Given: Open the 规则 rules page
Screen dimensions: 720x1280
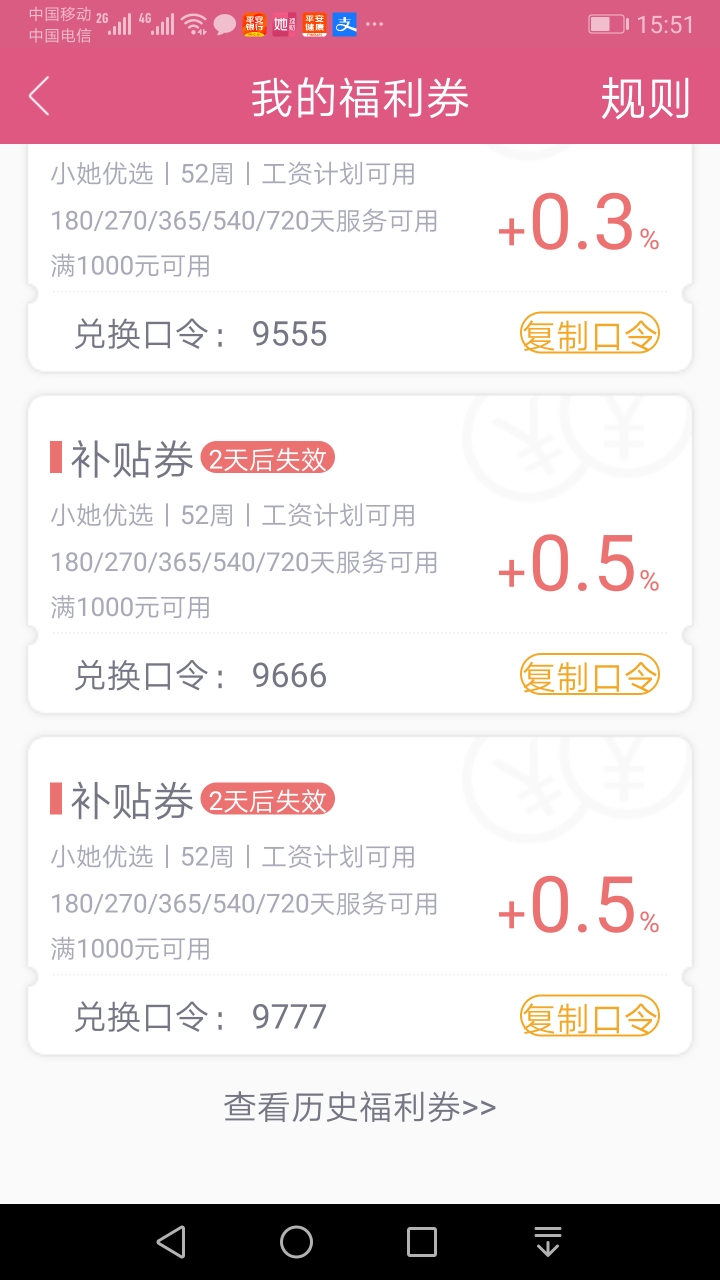Looking at the screenshot, I should (645, 99).
